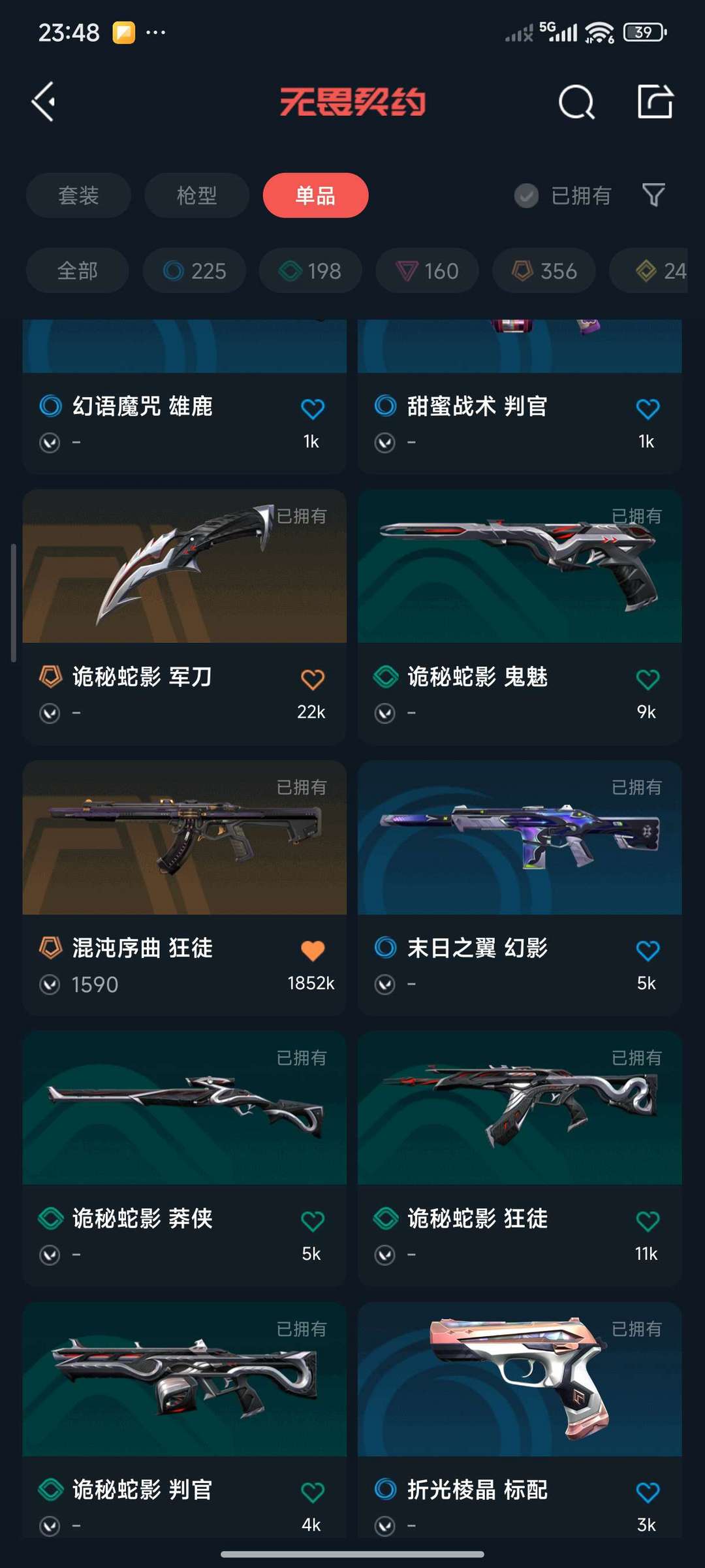Like the 诡秘蛇影 莽侠 skin

[312, 1221]
